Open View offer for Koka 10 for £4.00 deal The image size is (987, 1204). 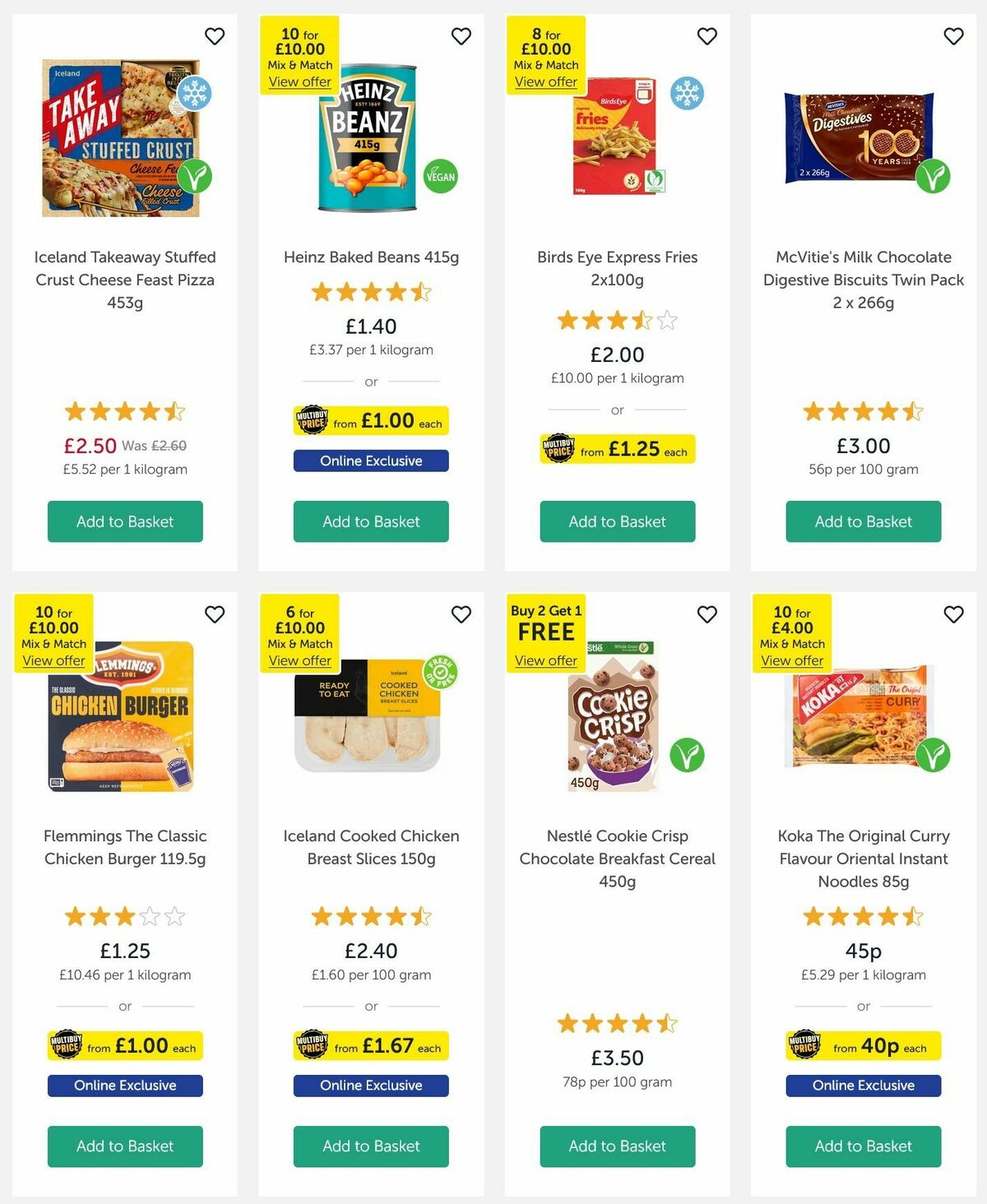[791, 661]
